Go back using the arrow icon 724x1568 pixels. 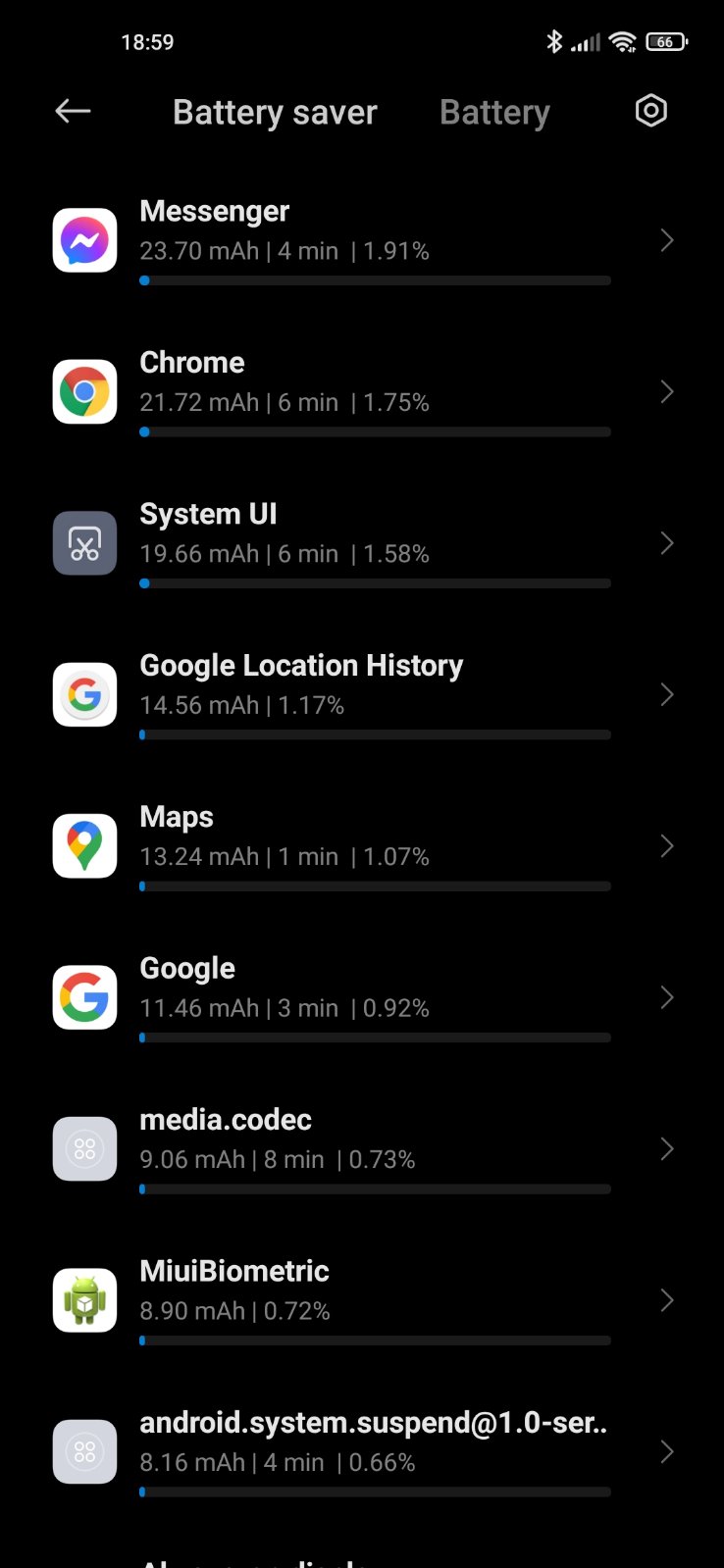coord(73,112)
